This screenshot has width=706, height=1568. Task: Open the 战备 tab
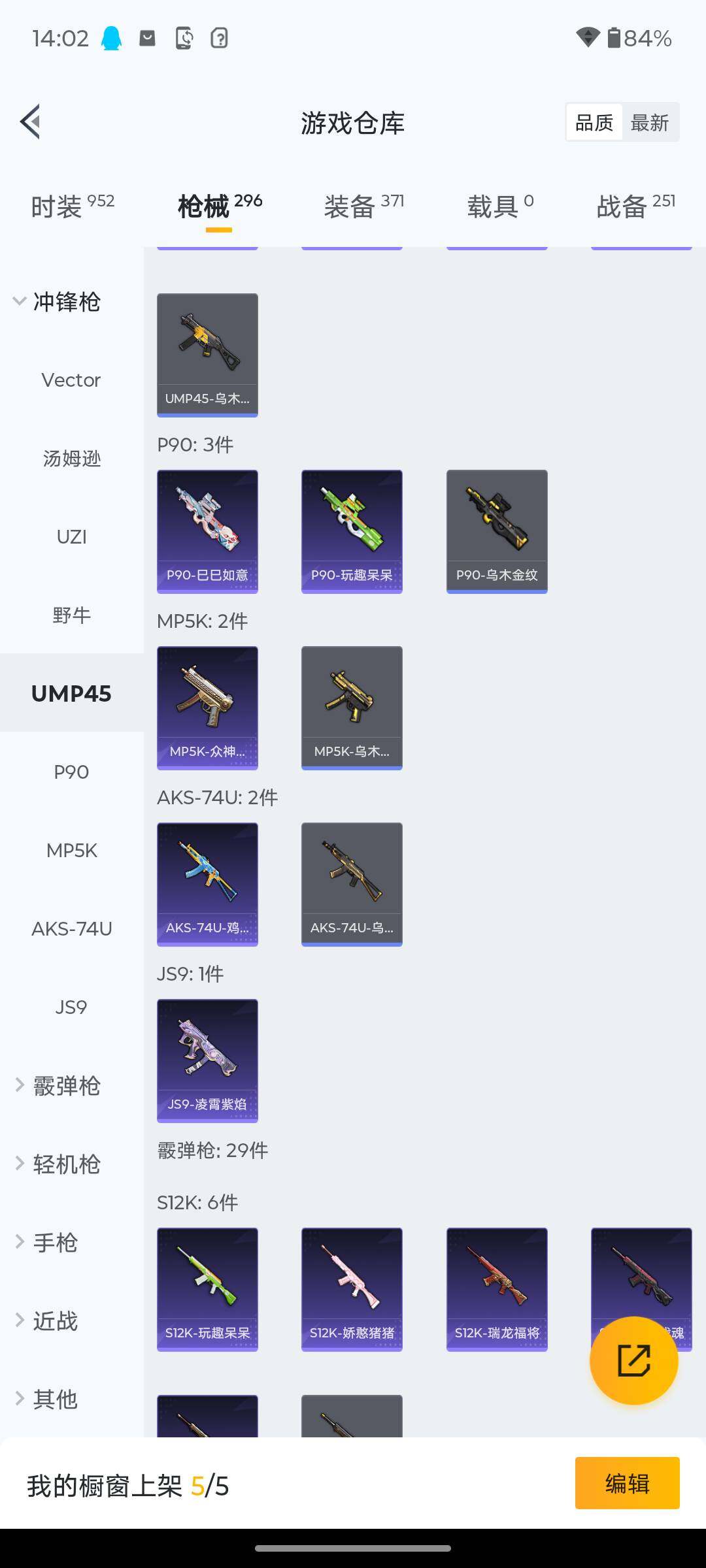[x=635, y=206]
